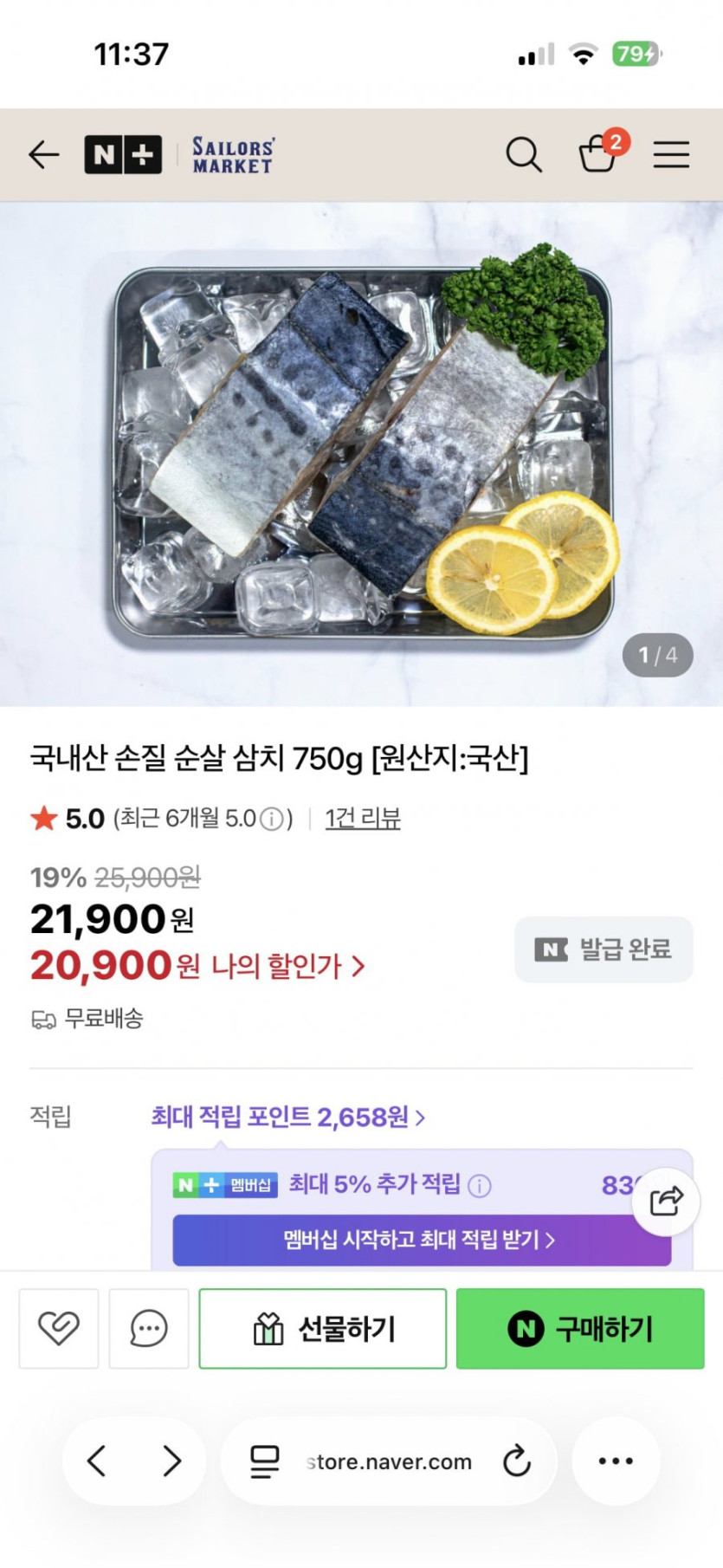Go back using the header arrow
The width and height of the screenshot is (723, 1568).
pos(43,155)
